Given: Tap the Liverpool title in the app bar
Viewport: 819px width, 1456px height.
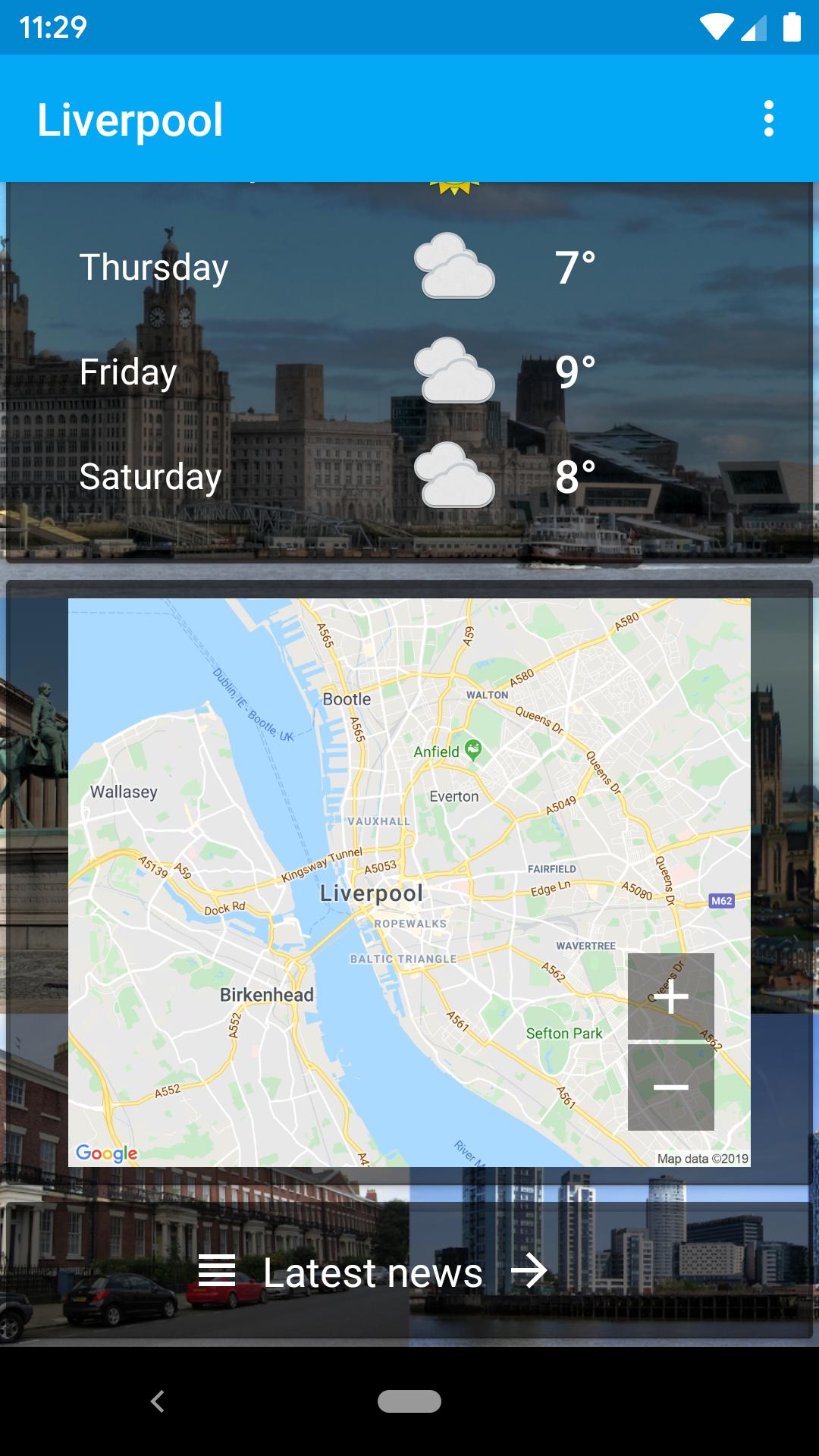Looking at the screenshot, I should coord(130,120).
